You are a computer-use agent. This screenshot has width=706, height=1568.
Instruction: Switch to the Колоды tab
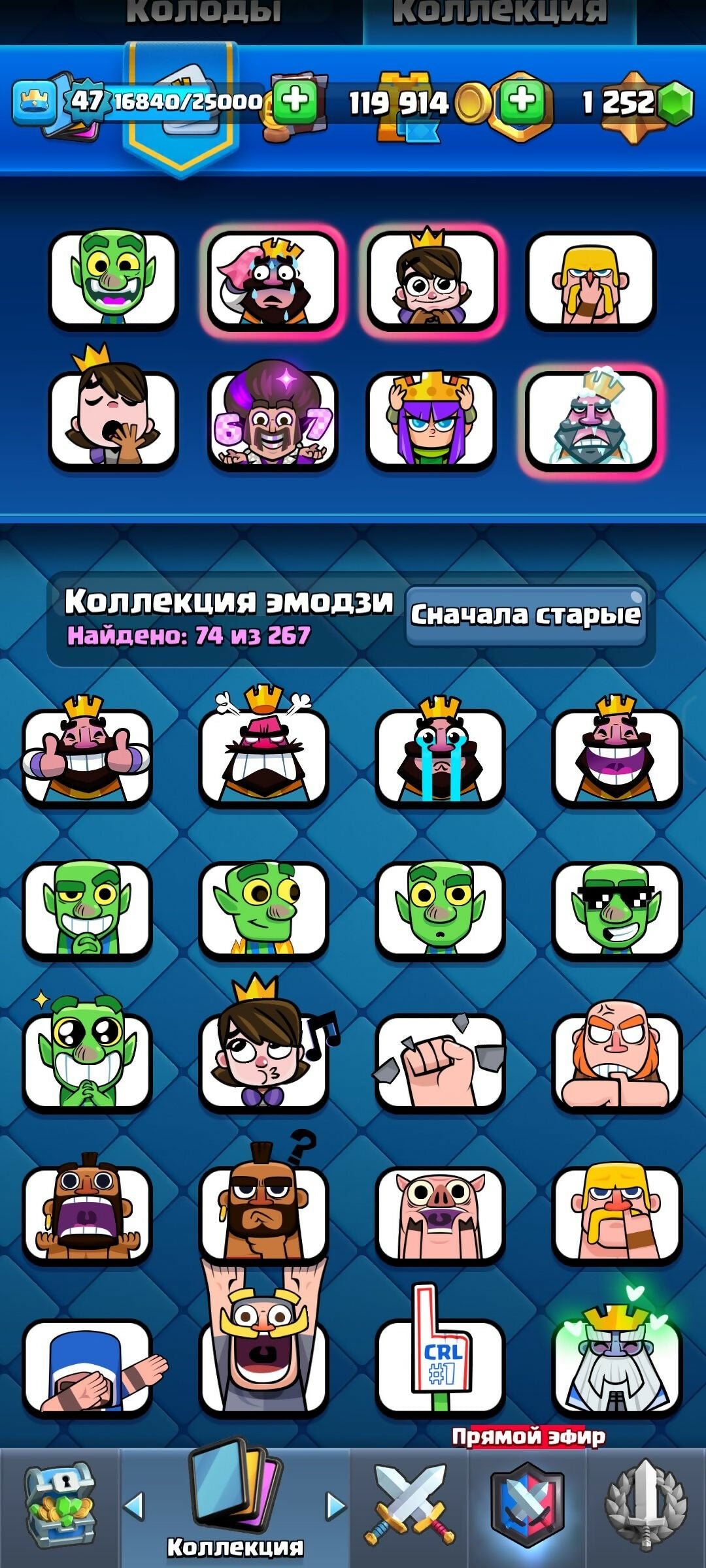pyautogui.click(x=204, y=14)
